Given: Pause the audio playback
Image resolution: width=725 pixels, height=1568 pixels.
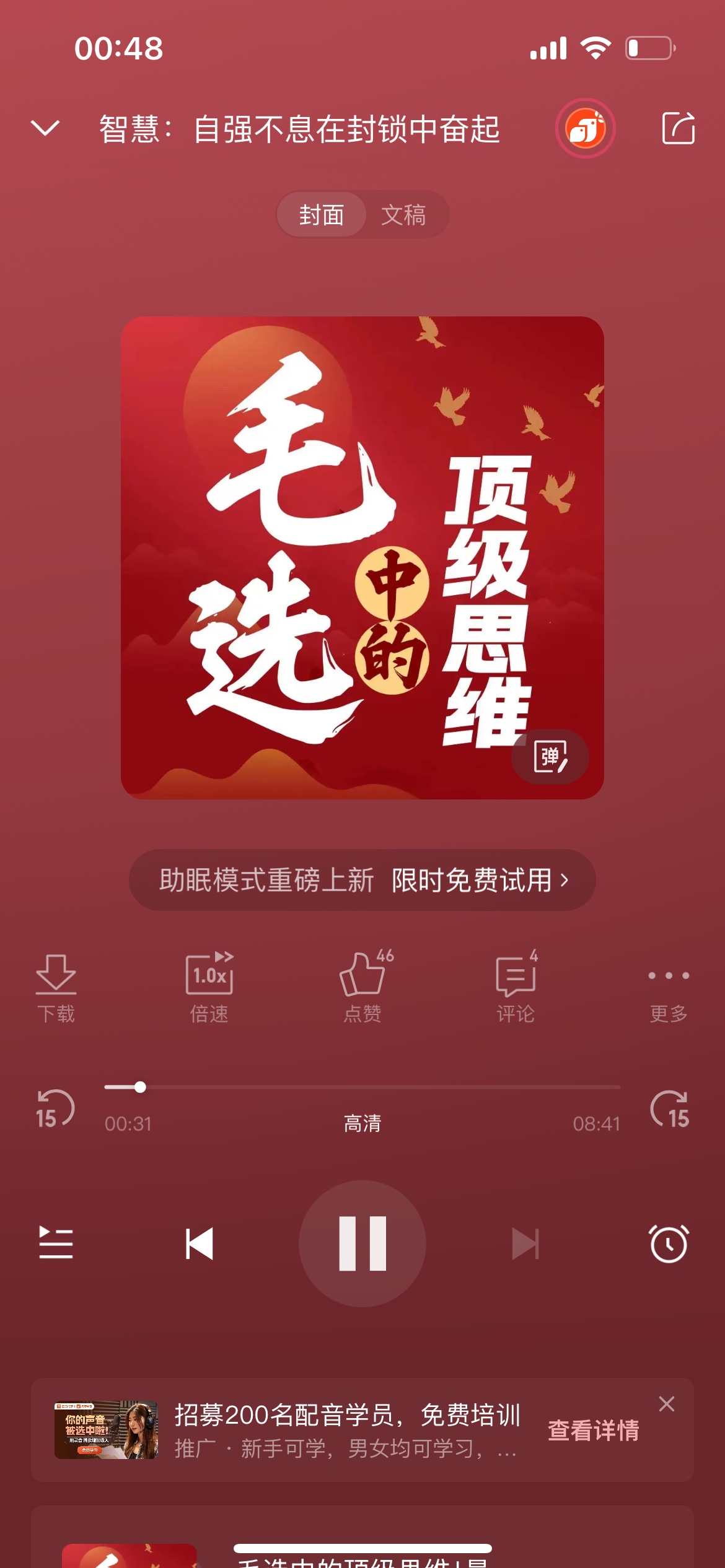Looking at the screenshot, I should [x=362, y=1243].
